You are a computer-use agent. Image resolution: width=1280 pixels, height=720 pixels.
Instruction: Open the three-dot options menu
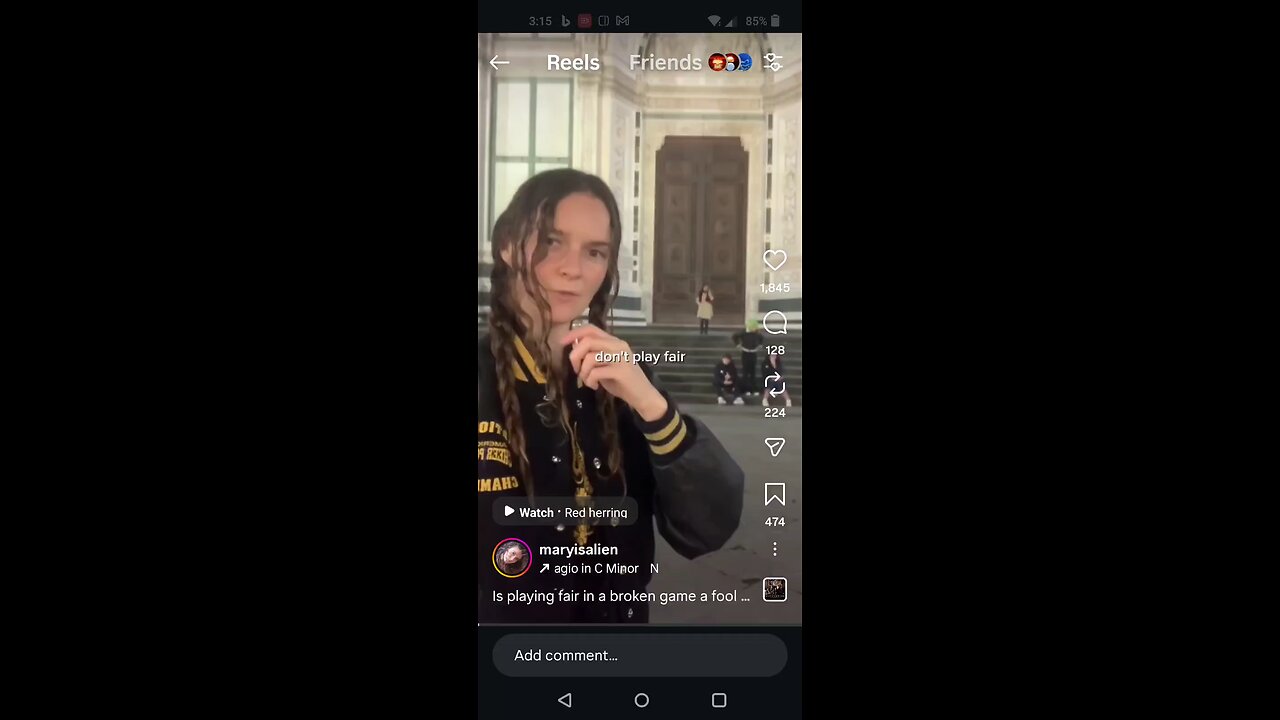click(775, 549)
